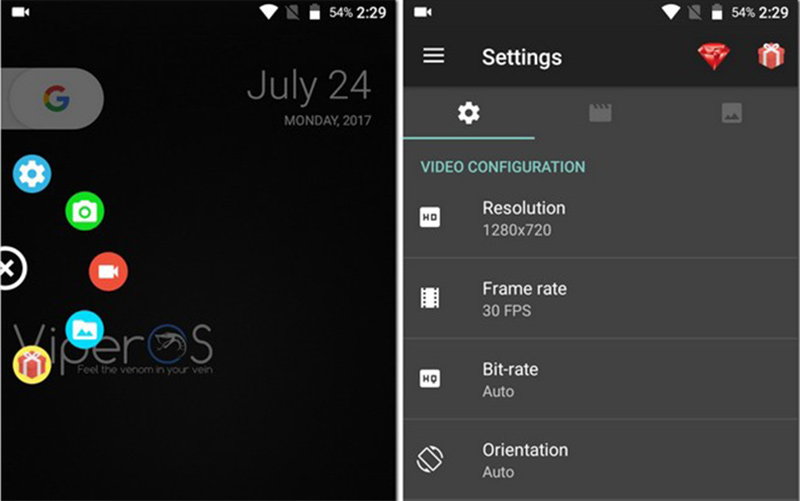Switch to the video clips tab
800x501 pixels.
pos(600,113)
